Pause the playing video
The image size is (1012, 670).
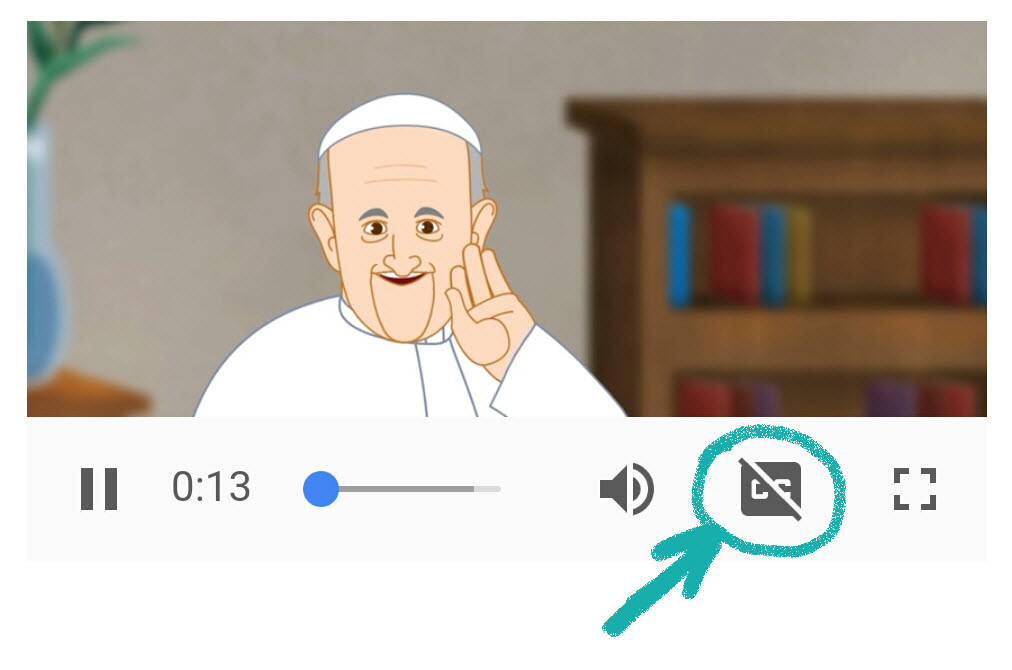99,489
